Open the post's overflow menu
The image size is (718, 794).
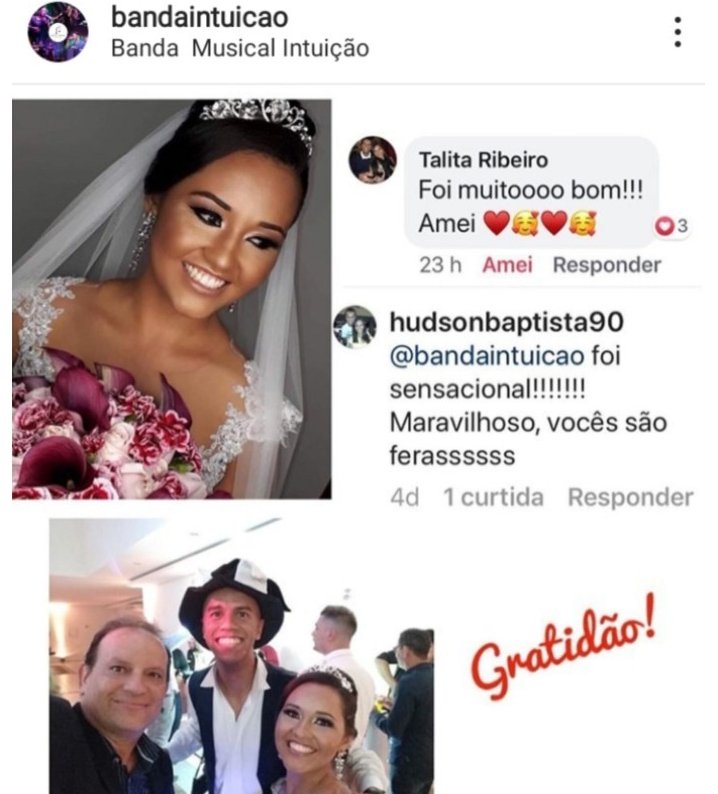(x=678, y=32)
